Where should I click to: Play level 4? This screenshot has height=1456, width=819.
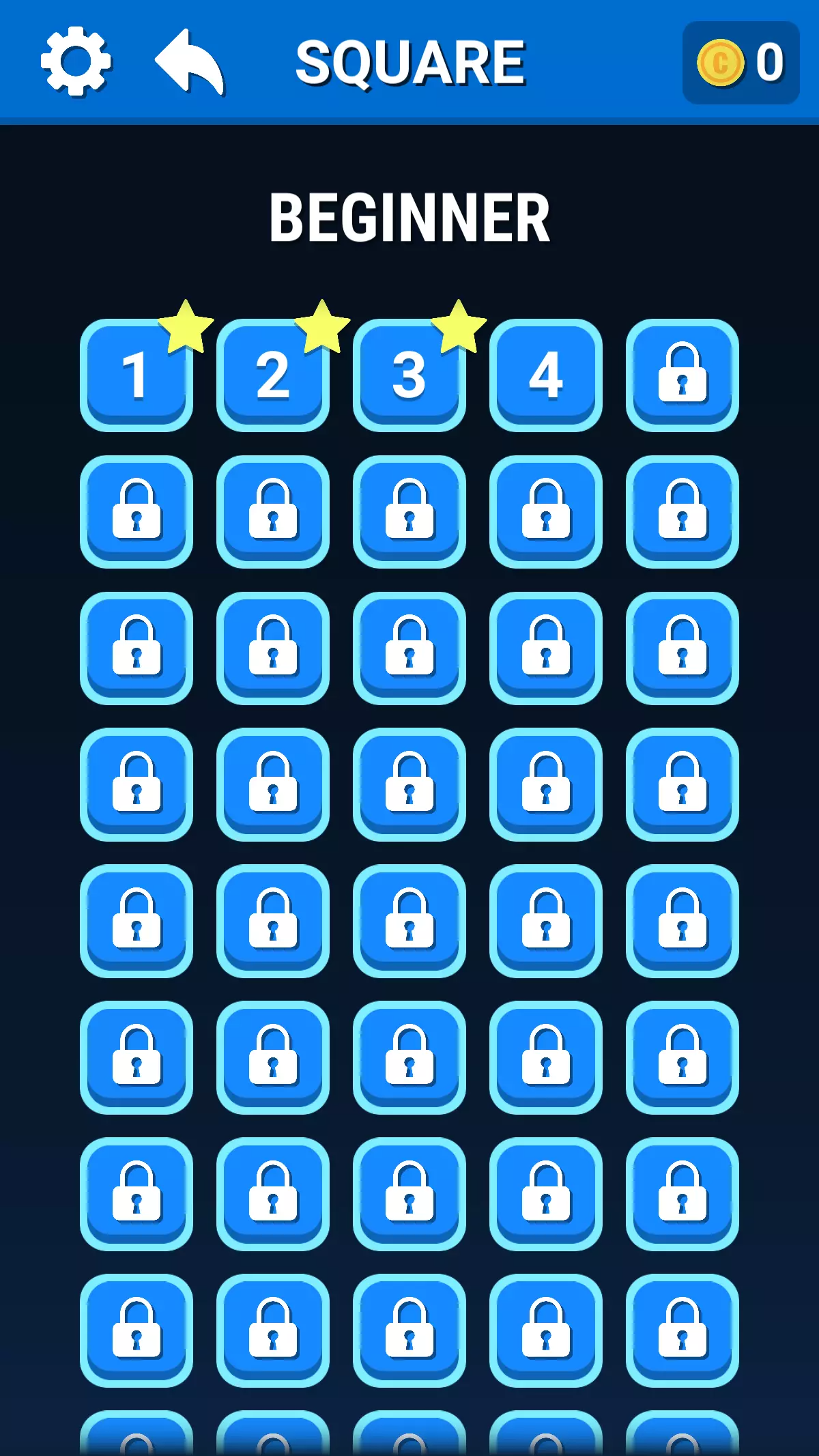545,375
